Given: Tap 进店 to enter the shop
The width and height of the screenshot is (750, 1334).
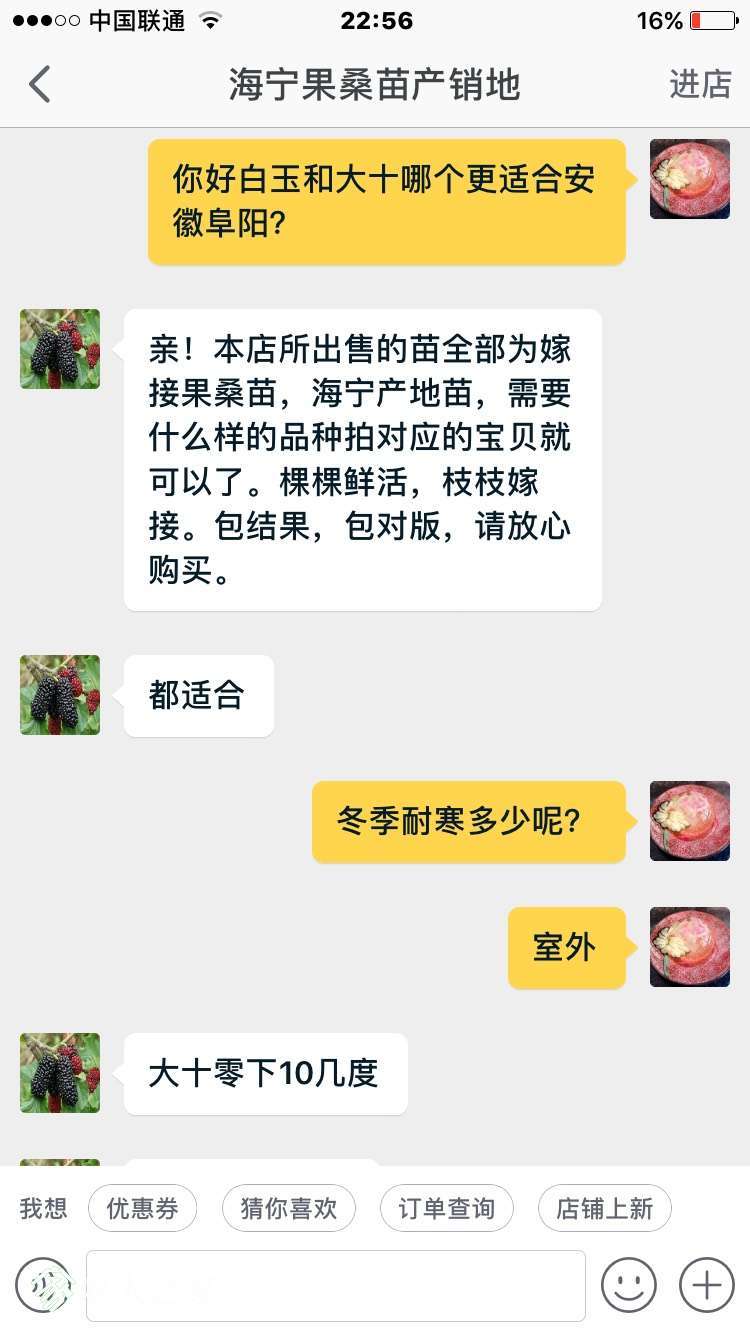Looking at the screenshot, I should tap(700, 85).
